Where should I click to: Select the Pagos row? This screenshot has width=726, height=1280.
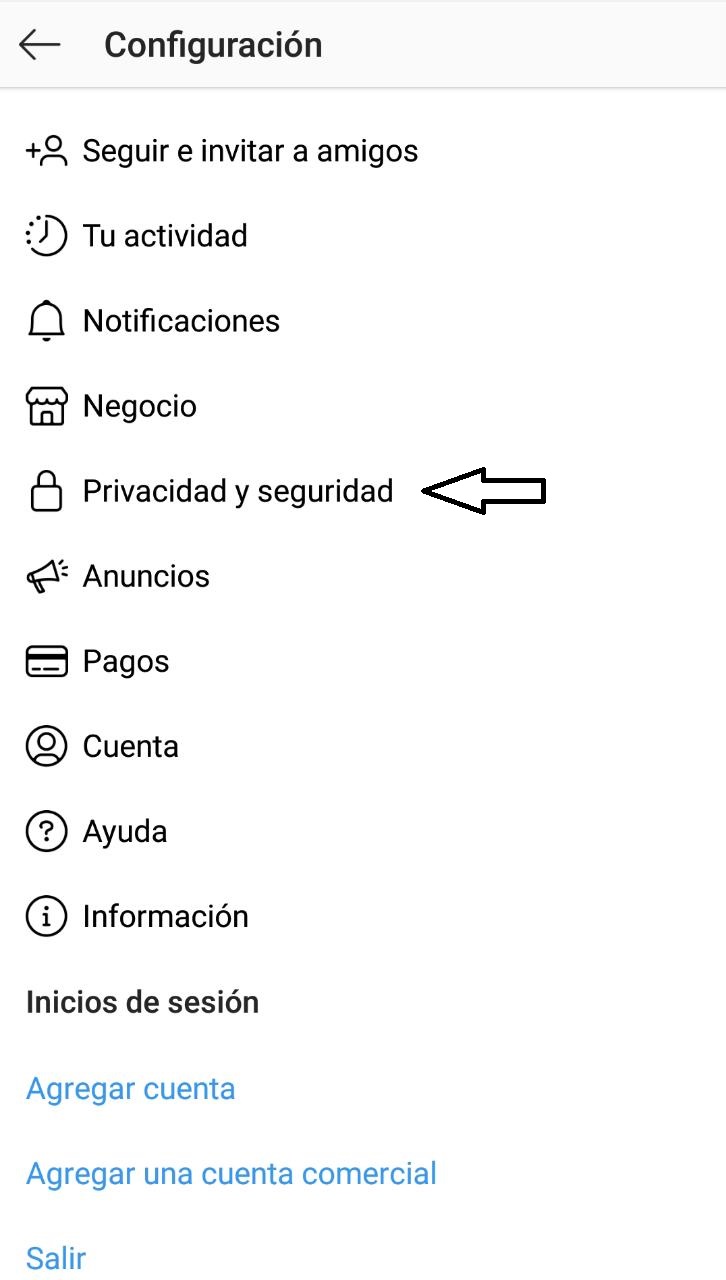(x=126, y=662)
